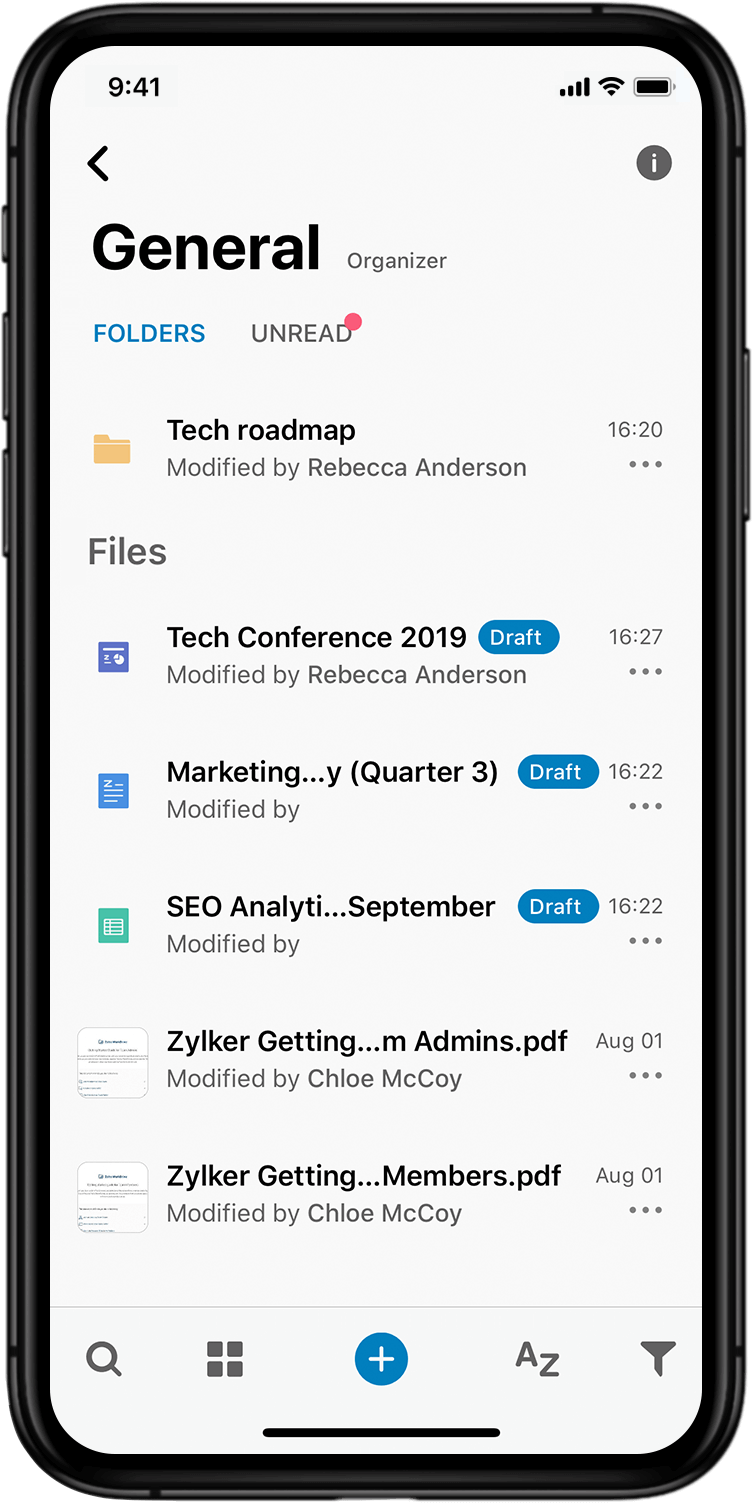Open the Zylker Getting Members PDF
Screen dimensions: 753x1503
[364, 1176]
